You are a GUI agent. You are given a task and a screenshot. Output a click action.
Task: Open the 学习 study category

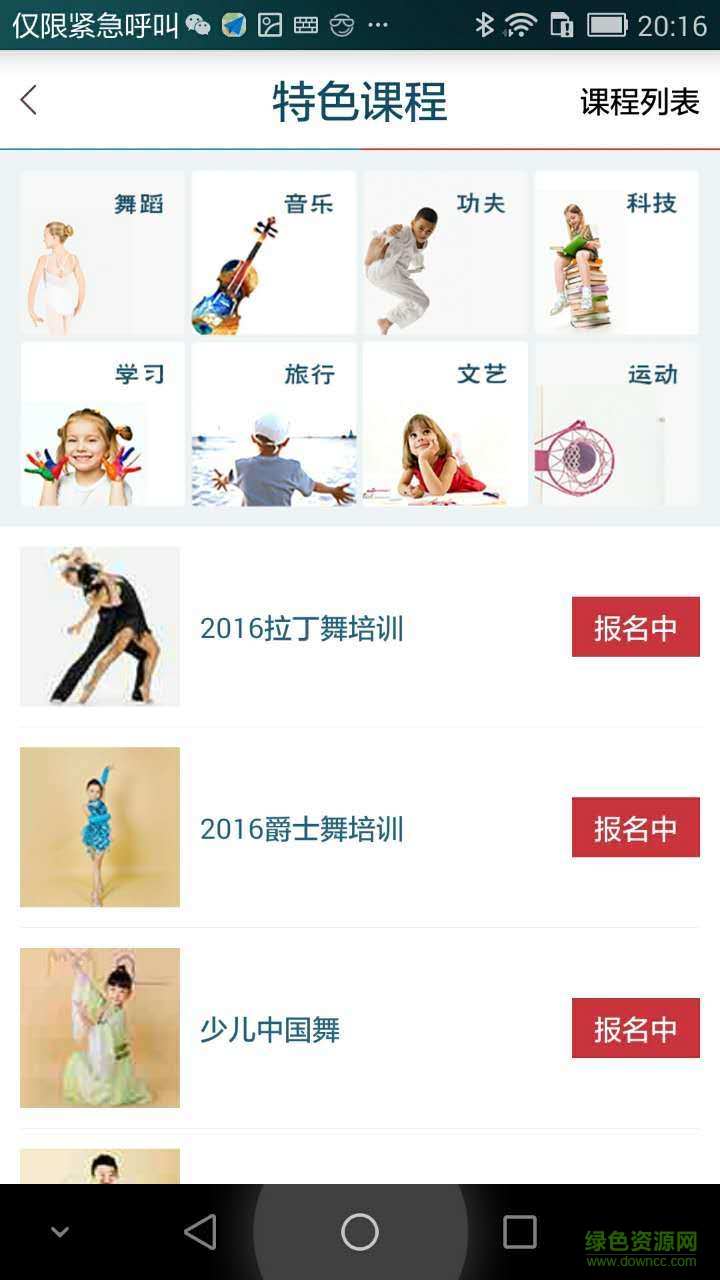point(103,424)
